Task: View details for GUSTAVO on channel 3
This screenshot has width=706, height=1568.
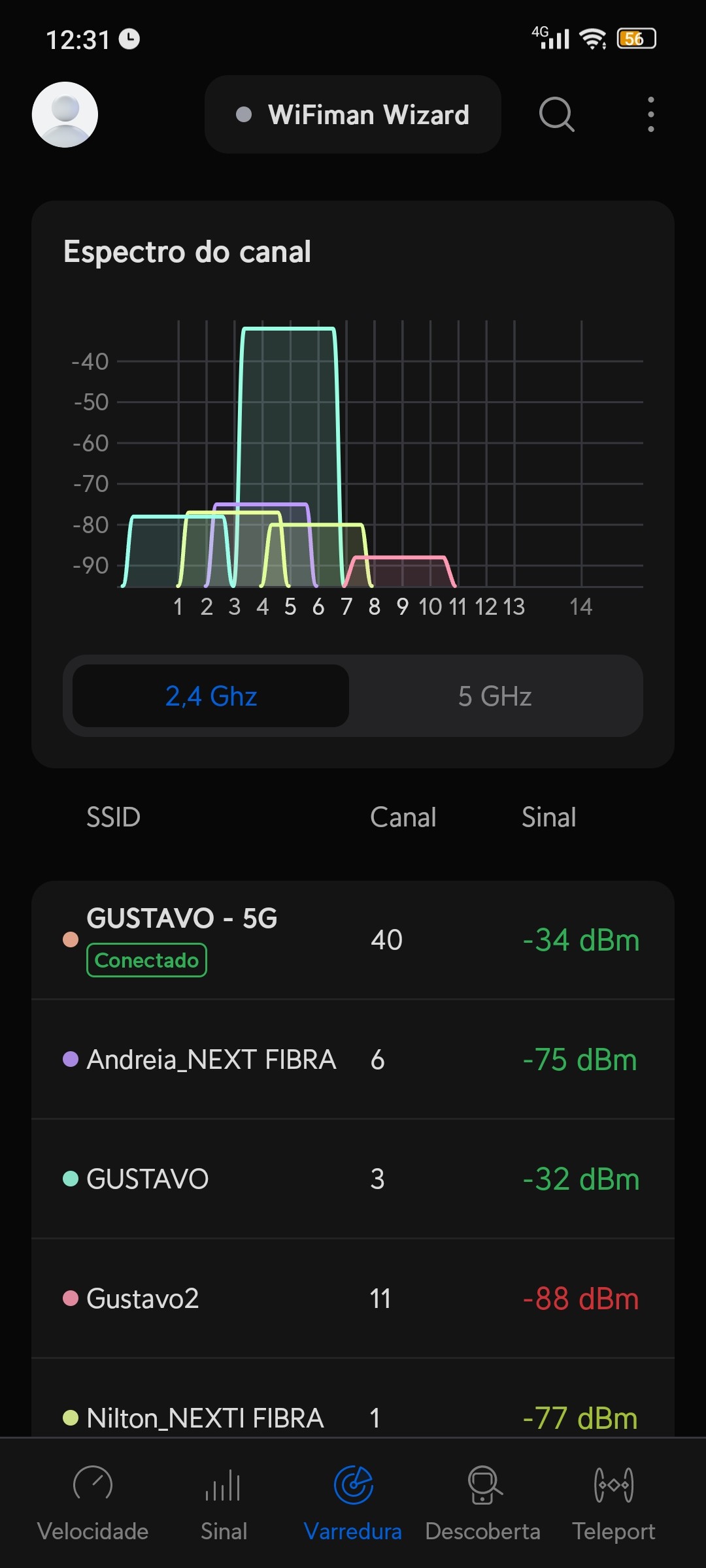Action: pos(352,1179)
